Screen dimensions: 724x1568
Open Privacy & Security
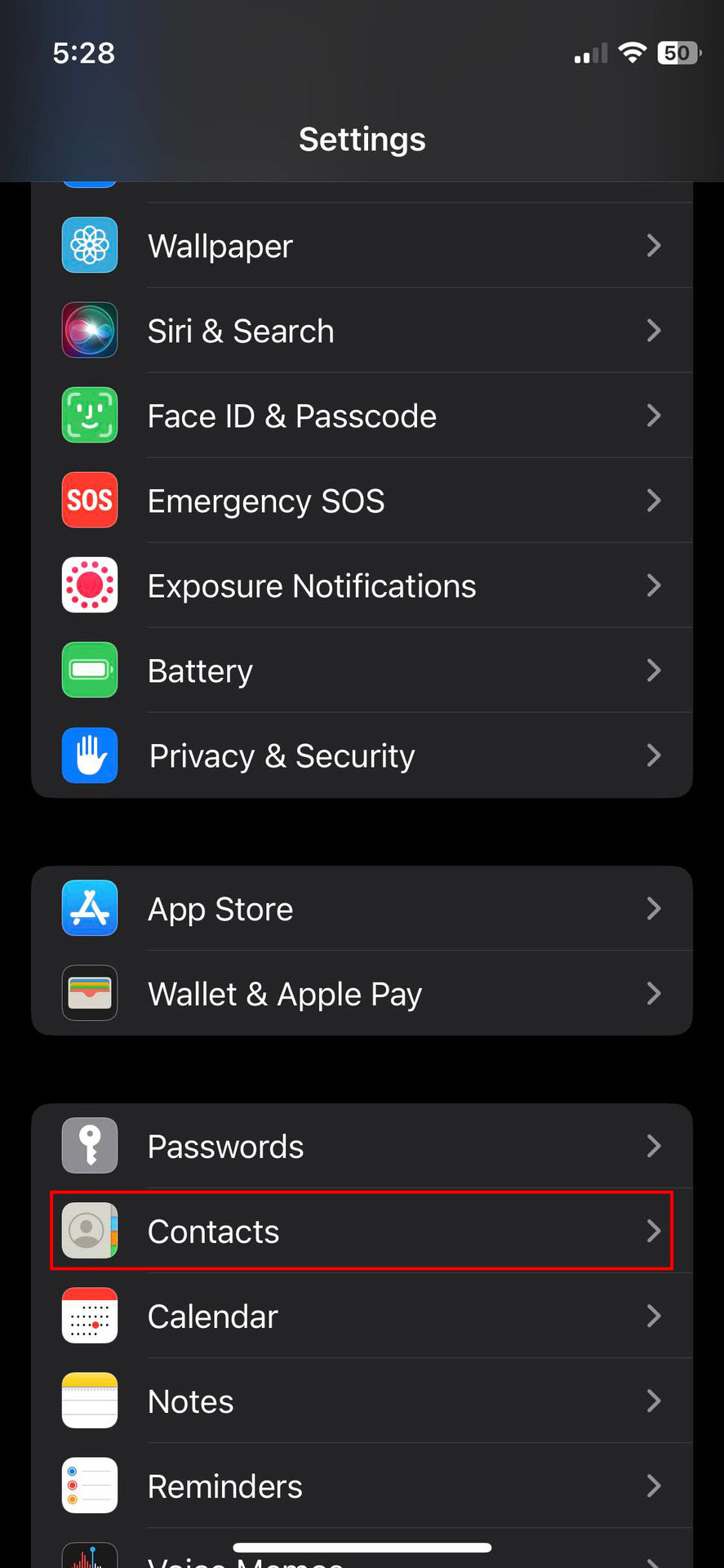(x=362, y=755)
